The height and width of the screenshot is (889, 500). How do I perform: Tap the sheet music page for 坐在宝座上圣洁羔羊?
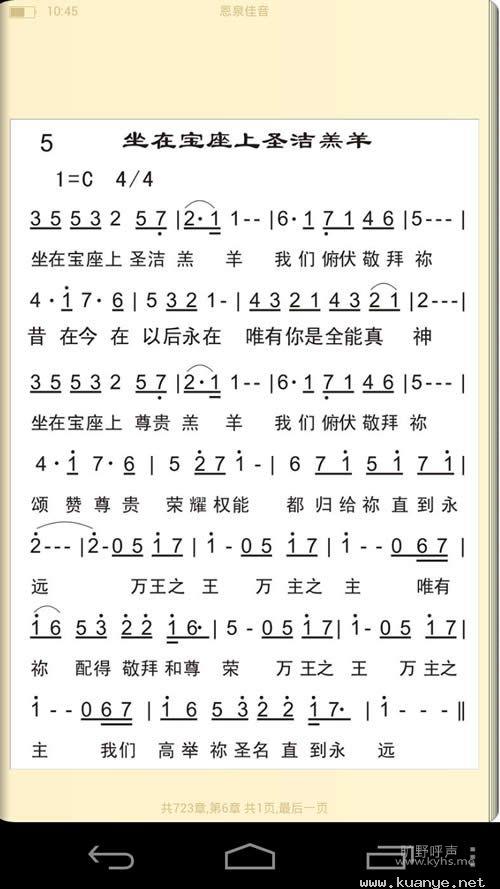(244, 444)
